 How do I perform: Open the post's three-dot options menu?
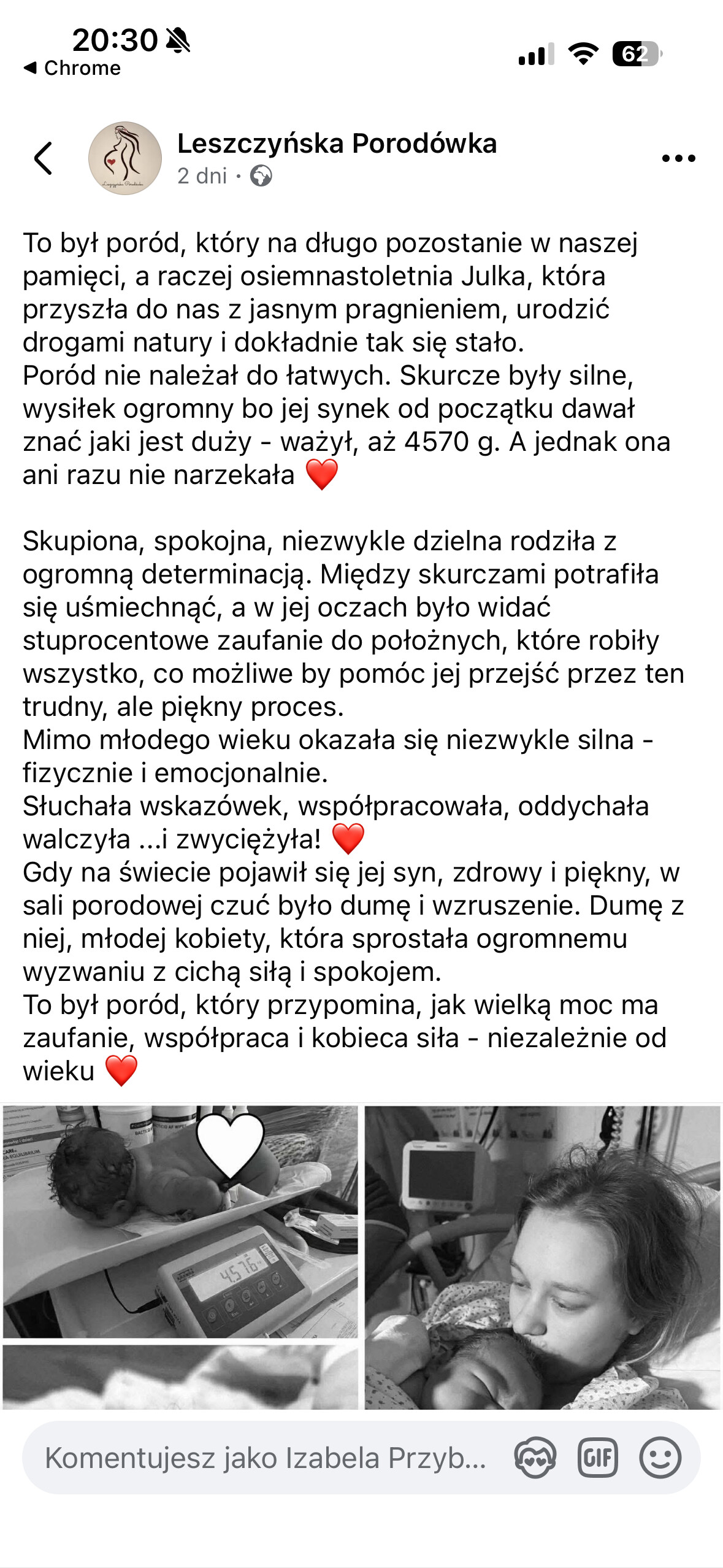(x=678, y=158)
